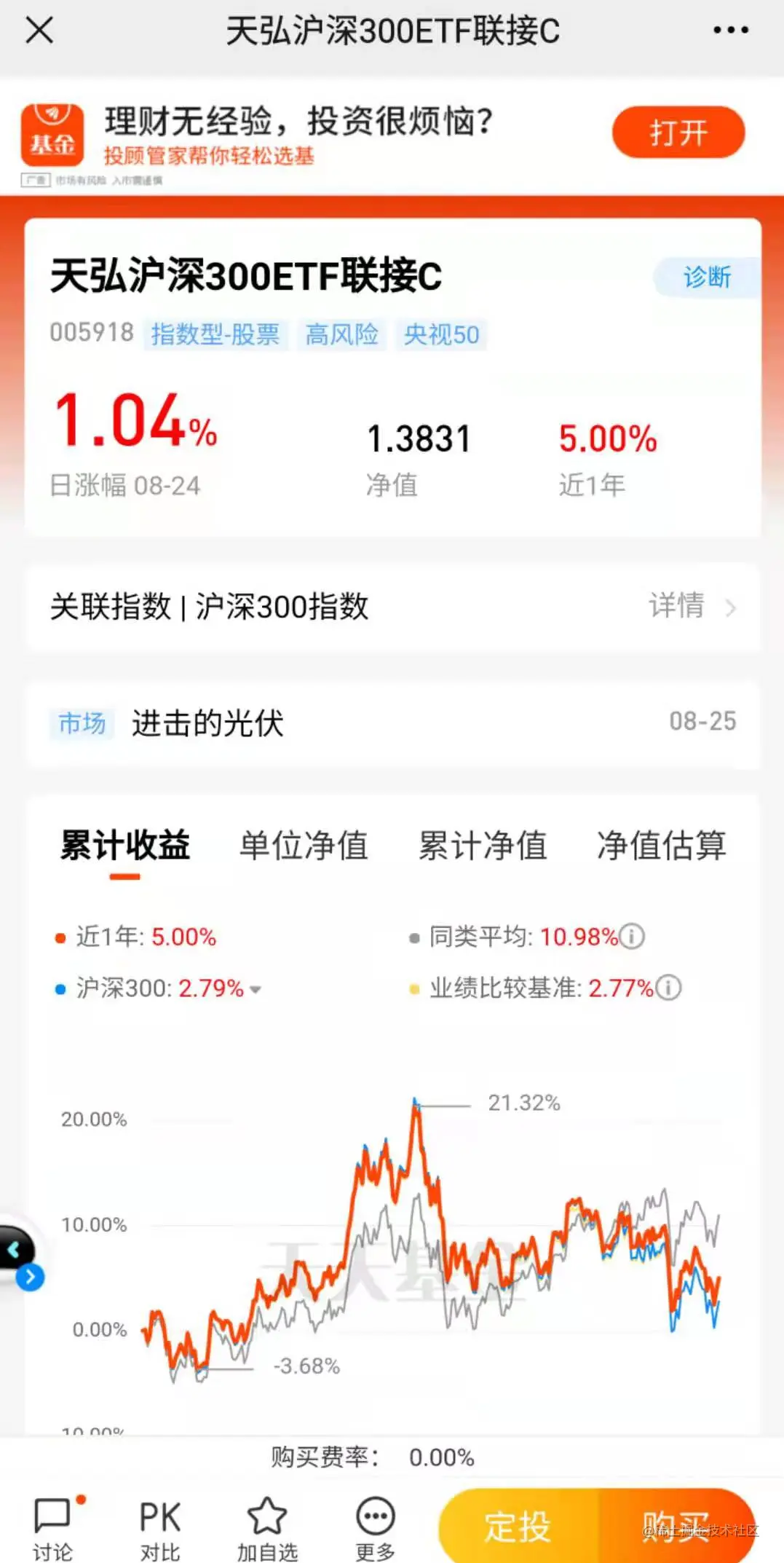The image size is (784, 1563).
Task: Switch to the 净值估算 tab
Action: point(661,846)
